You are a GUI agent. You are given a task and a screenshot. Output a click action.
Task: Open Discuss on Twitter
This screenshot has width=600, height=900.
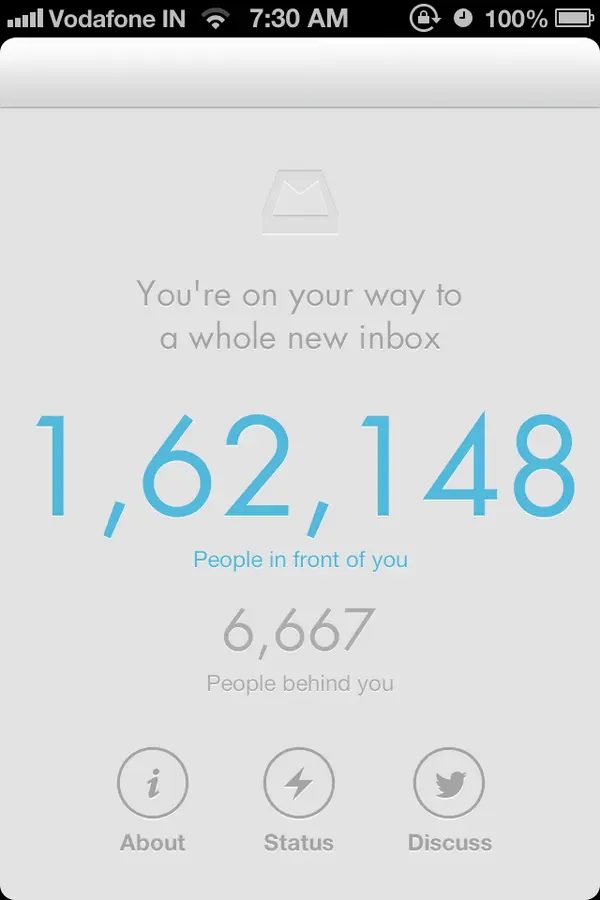pos(449,783)
